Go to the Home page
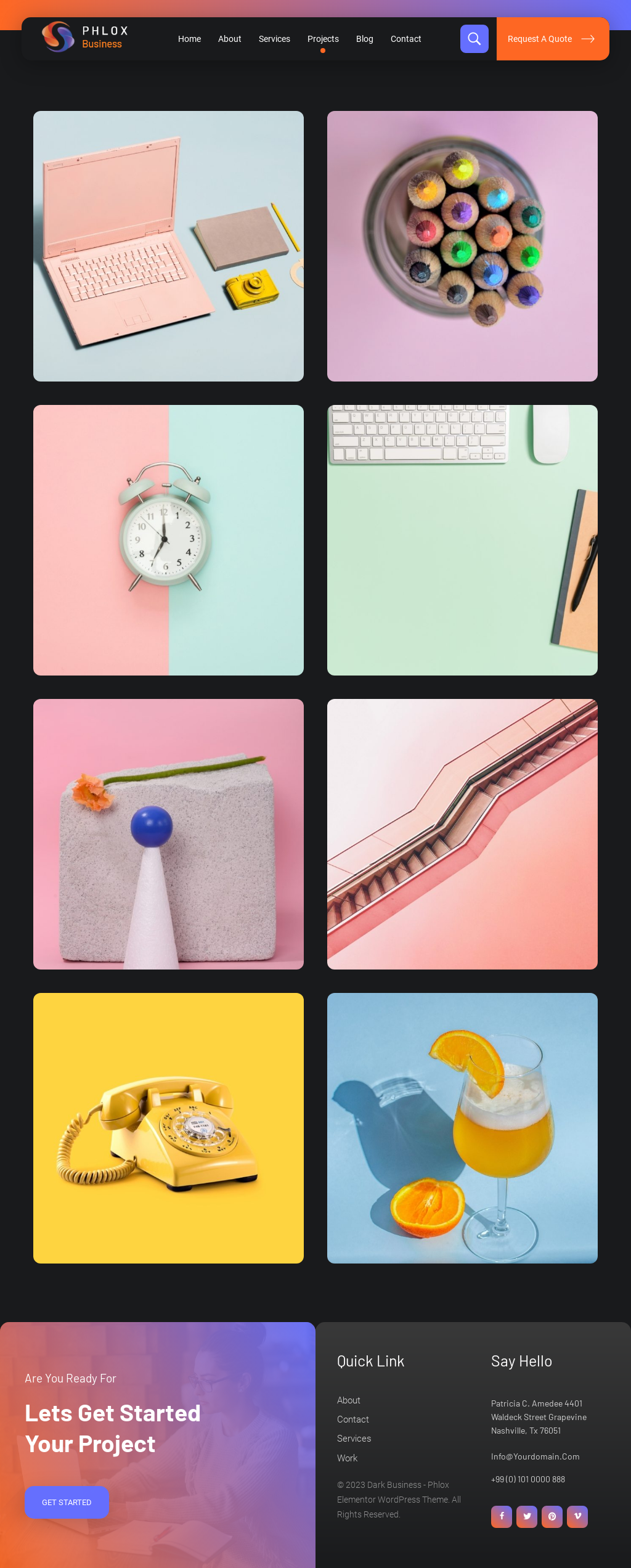 point(189,39)
